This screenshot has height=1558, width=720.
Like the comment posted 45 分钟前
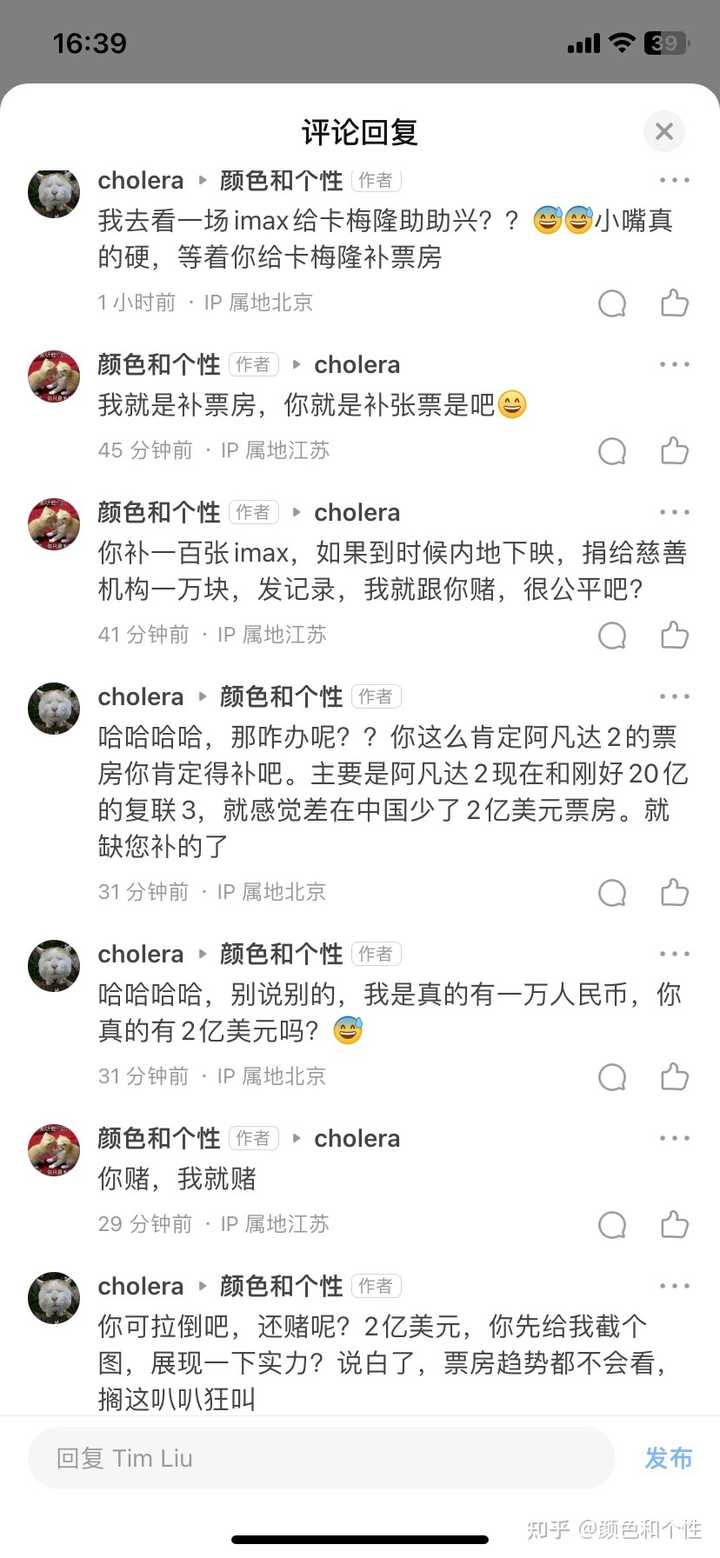(x=675, y=451)
